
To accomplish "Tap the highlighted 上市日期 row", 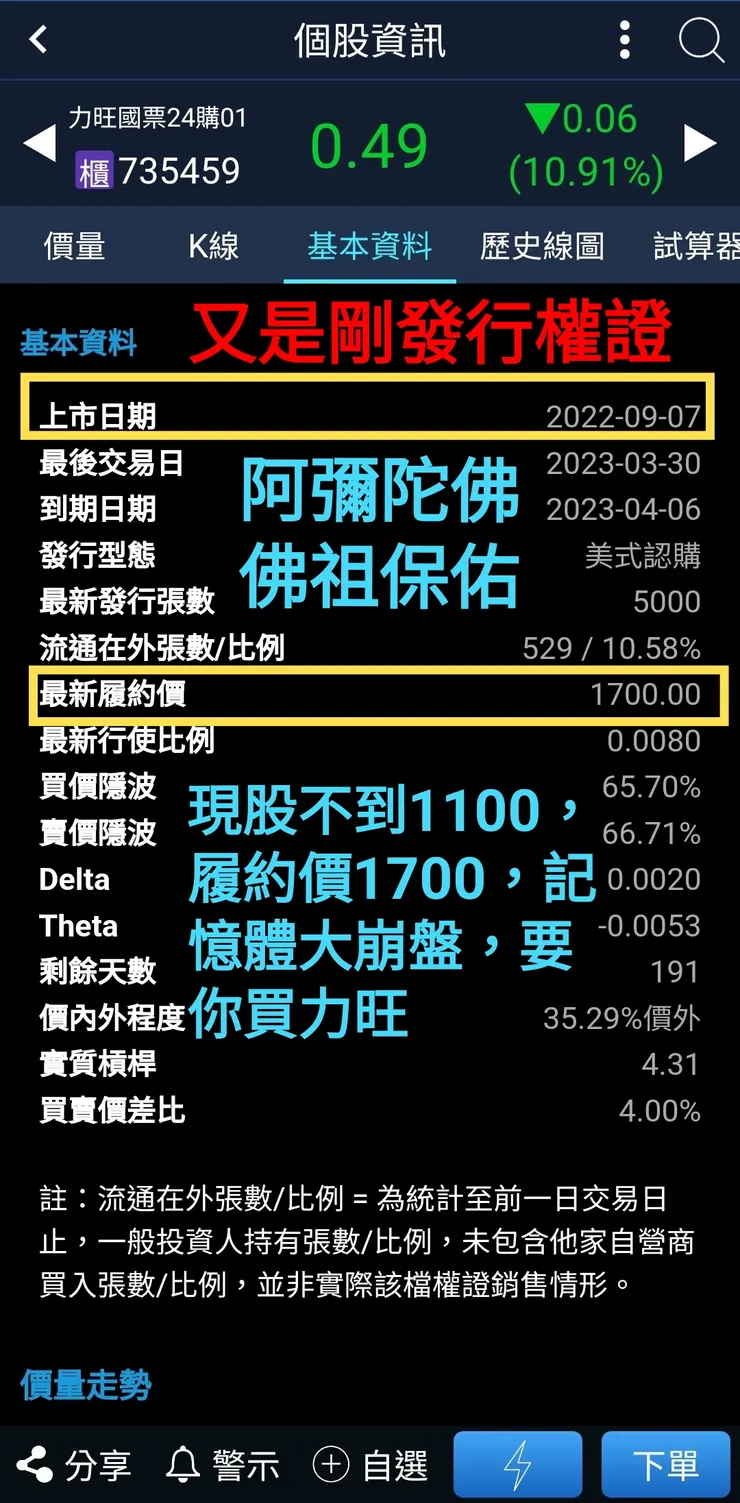I will (x=370, y=409).
